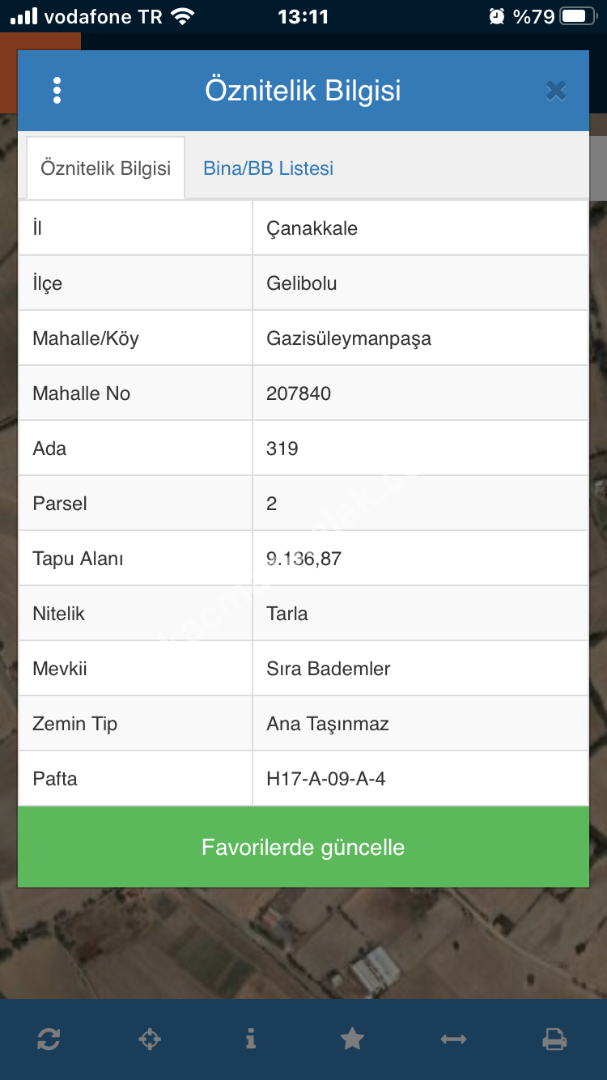This screenshot has width=607, height=1080.
Task: Open the info icon in the bottom toolbar
Action: tap(250, 1039)
